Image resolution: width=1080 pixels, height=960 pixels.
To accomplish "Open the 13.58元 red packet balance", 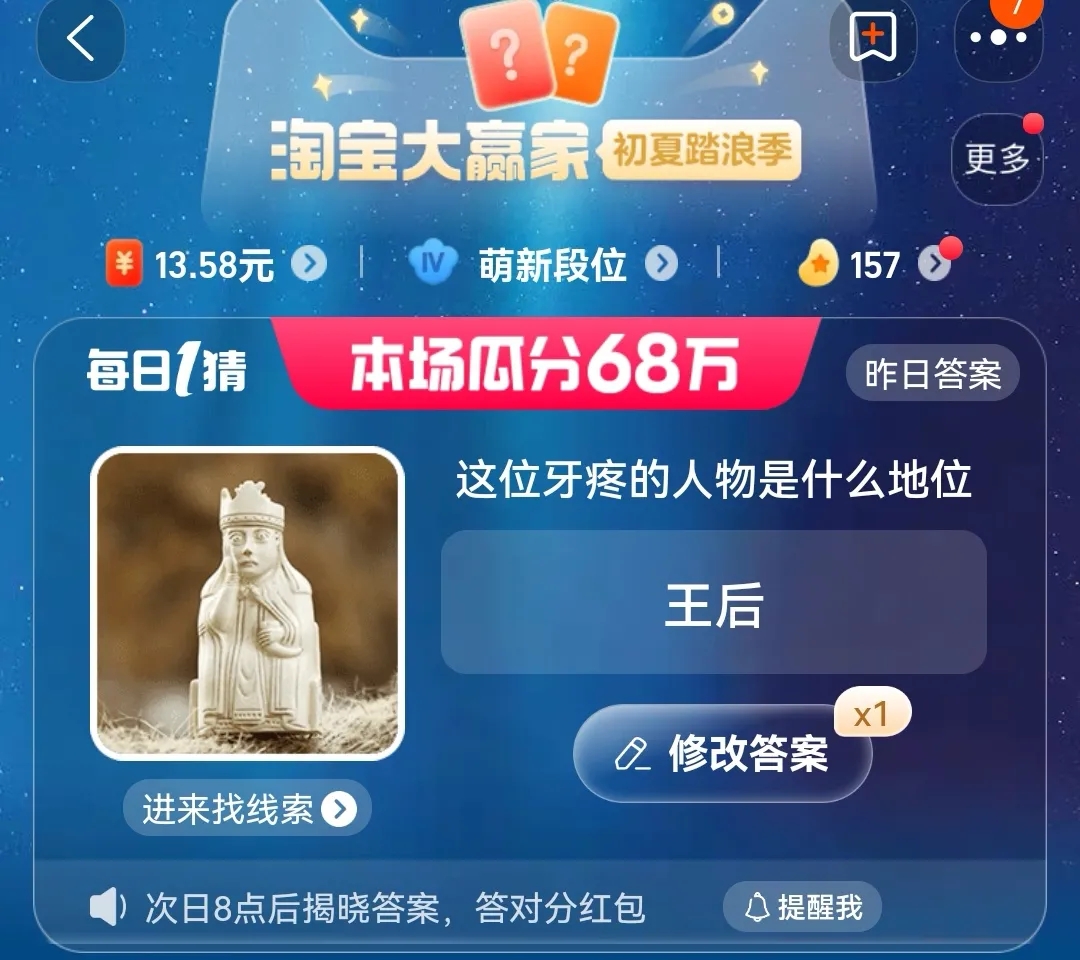I will point(216,265).
